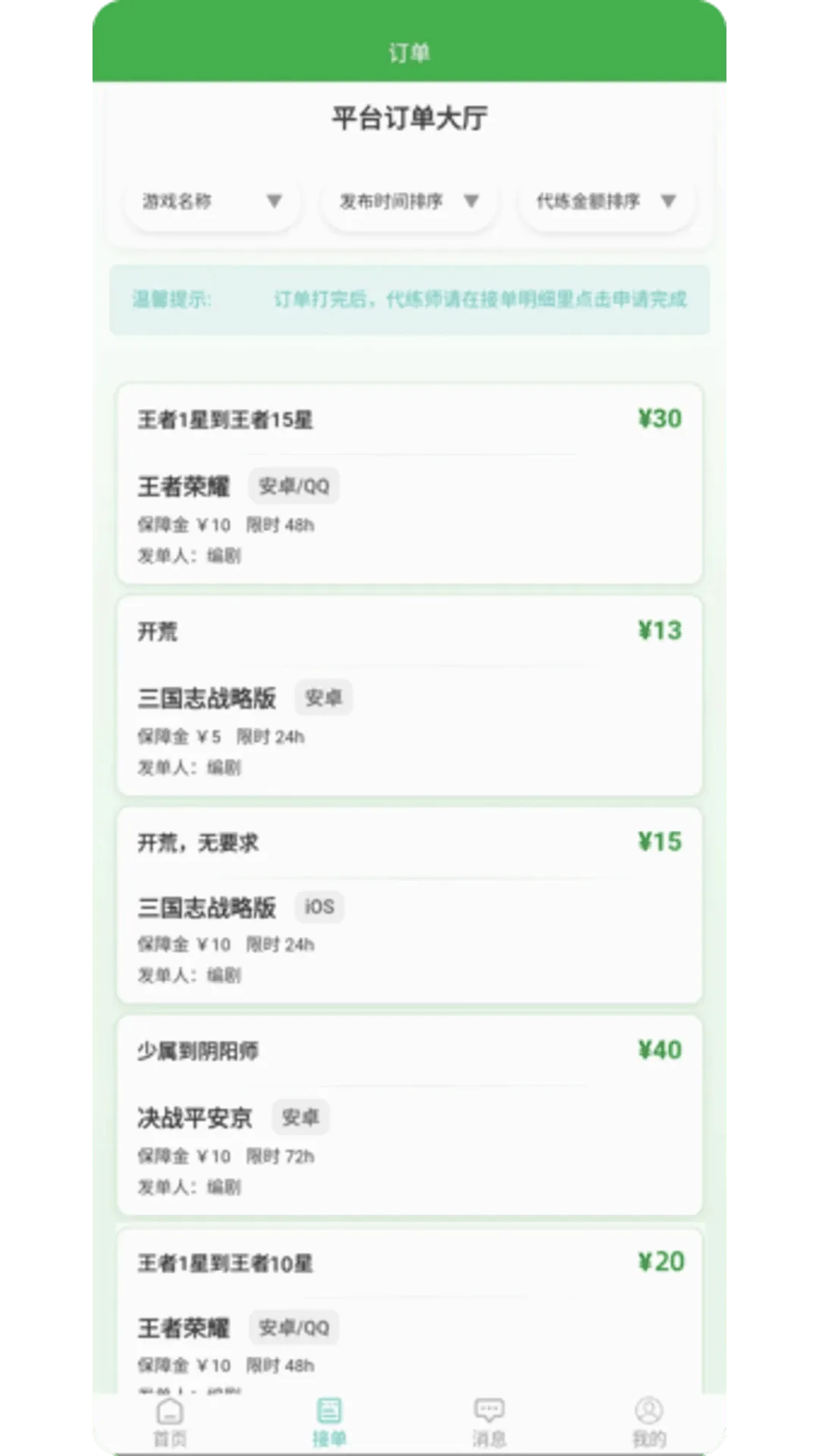Open the 决战平安京 order priced ¥40

click(409, 1116)
